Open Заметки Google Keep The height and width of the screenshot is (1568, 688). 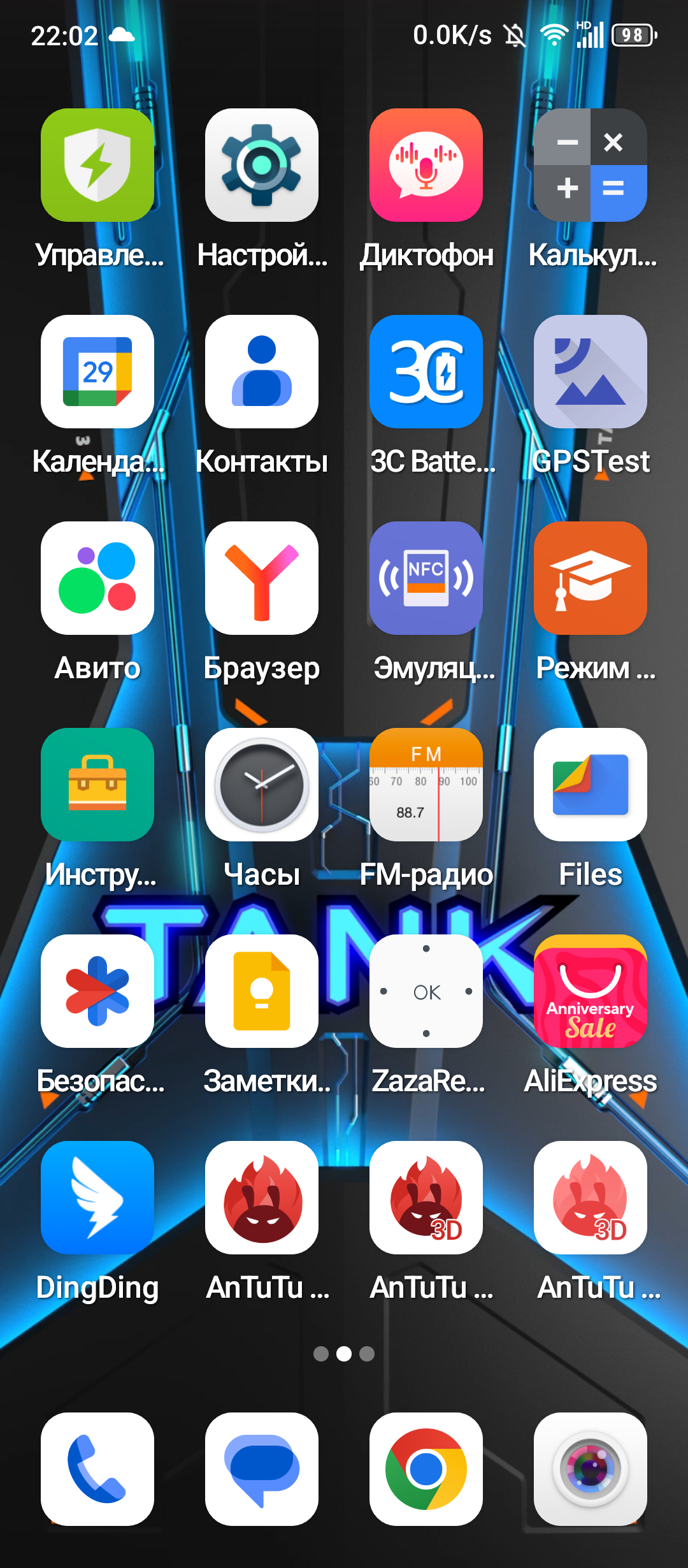point(261,991)
